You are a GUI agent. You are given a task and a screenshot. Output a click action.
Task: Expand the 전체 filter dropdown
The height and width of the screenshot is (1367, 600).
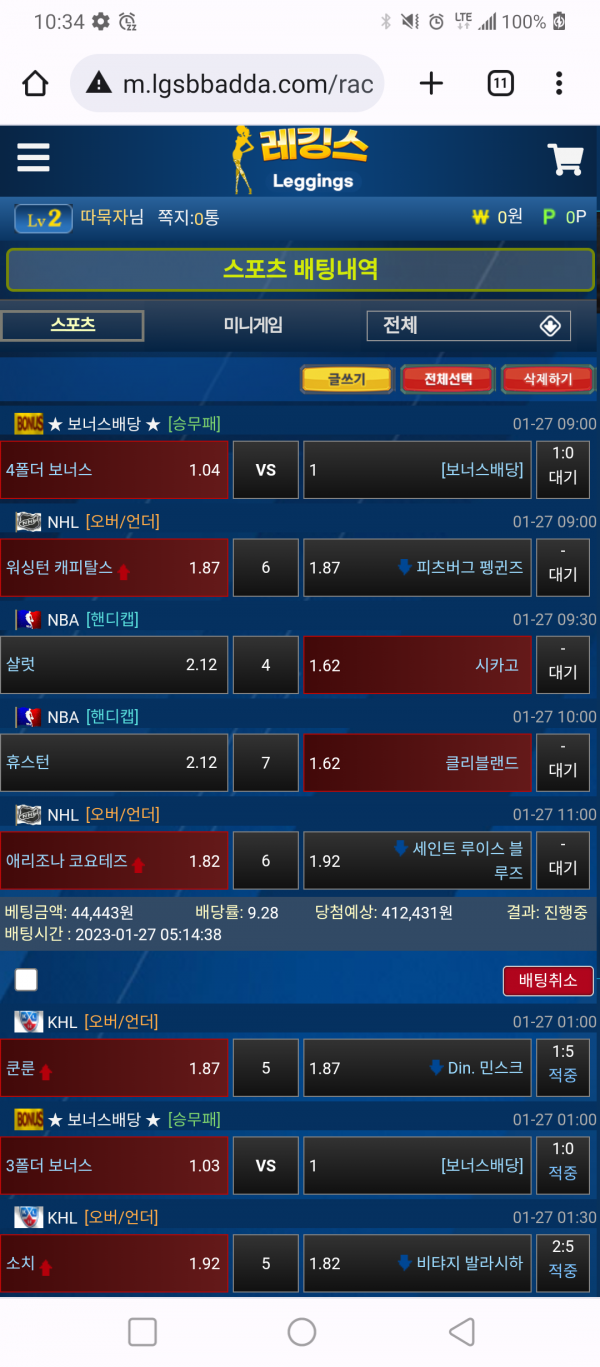(469, 326)
